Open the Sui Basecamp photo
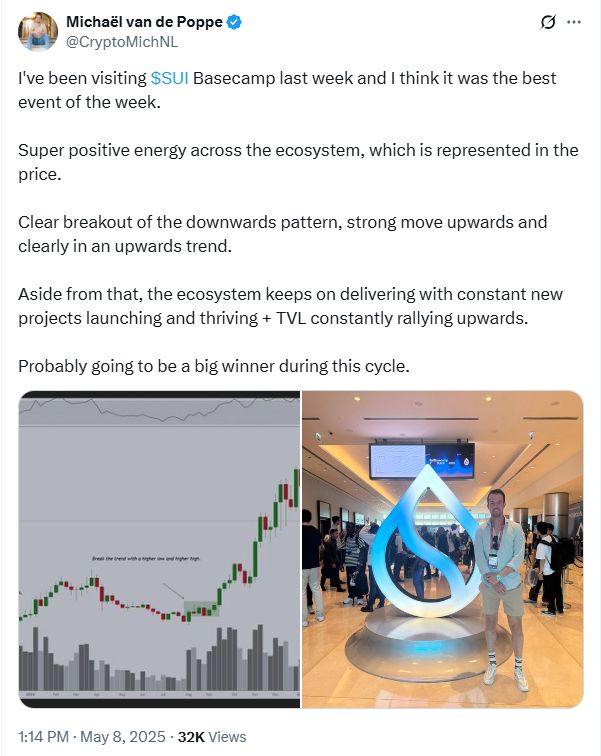 pos(442,549)
